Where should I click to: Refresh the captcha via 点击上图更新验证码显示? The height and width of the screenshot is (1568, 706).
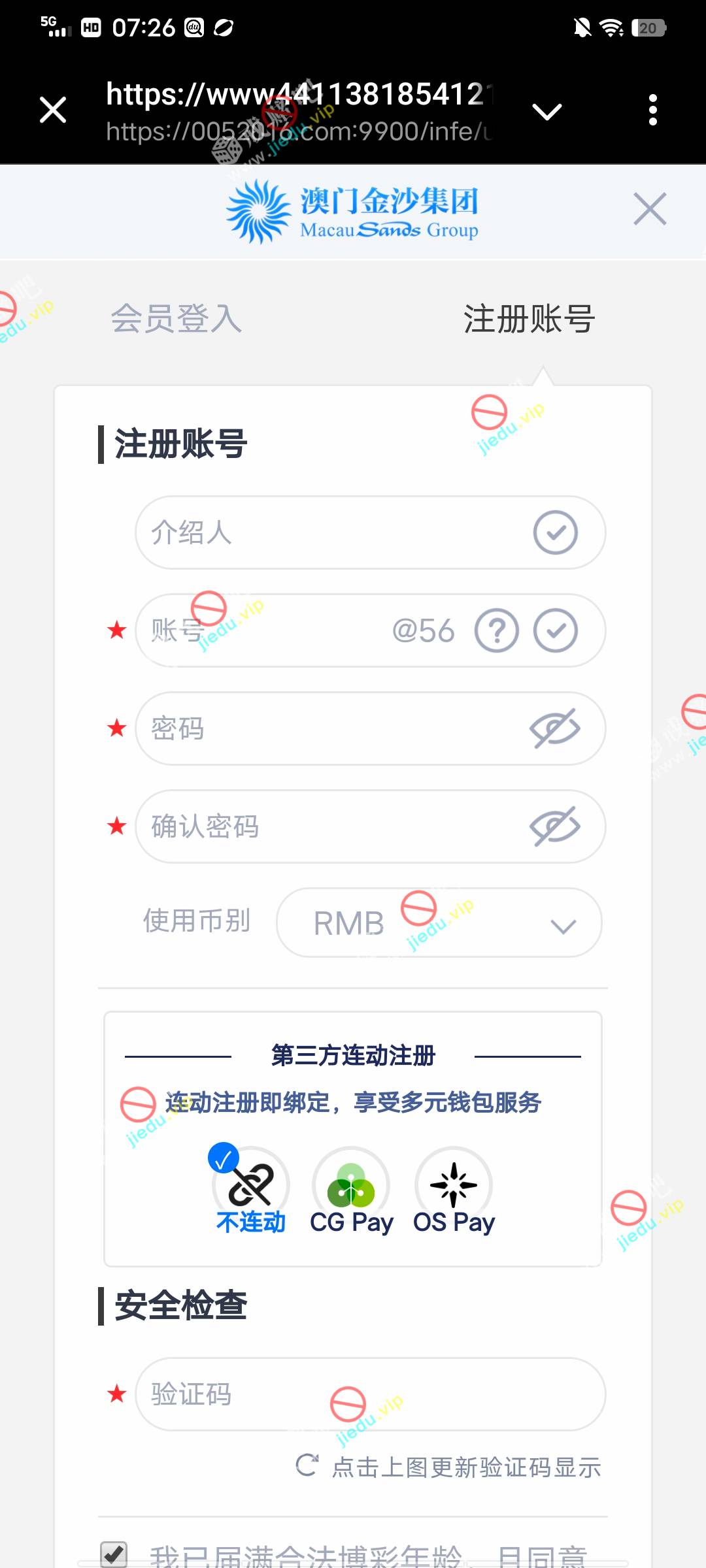pos(449,1467)
